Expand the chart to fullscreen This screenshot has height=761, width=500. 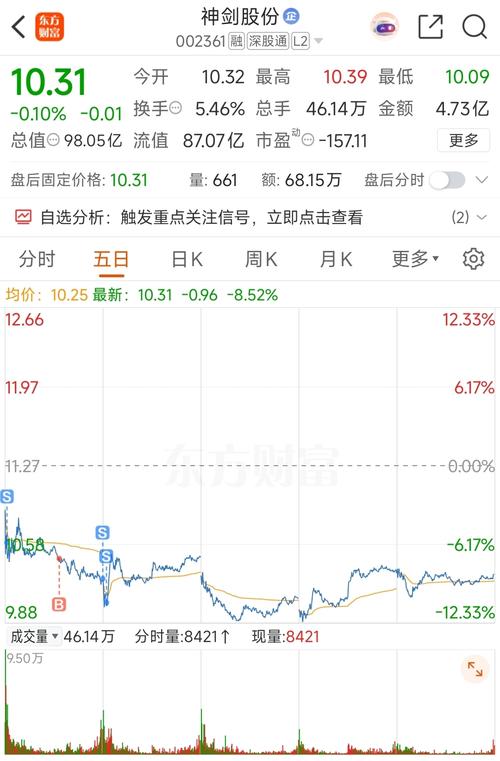coord(475,669)
